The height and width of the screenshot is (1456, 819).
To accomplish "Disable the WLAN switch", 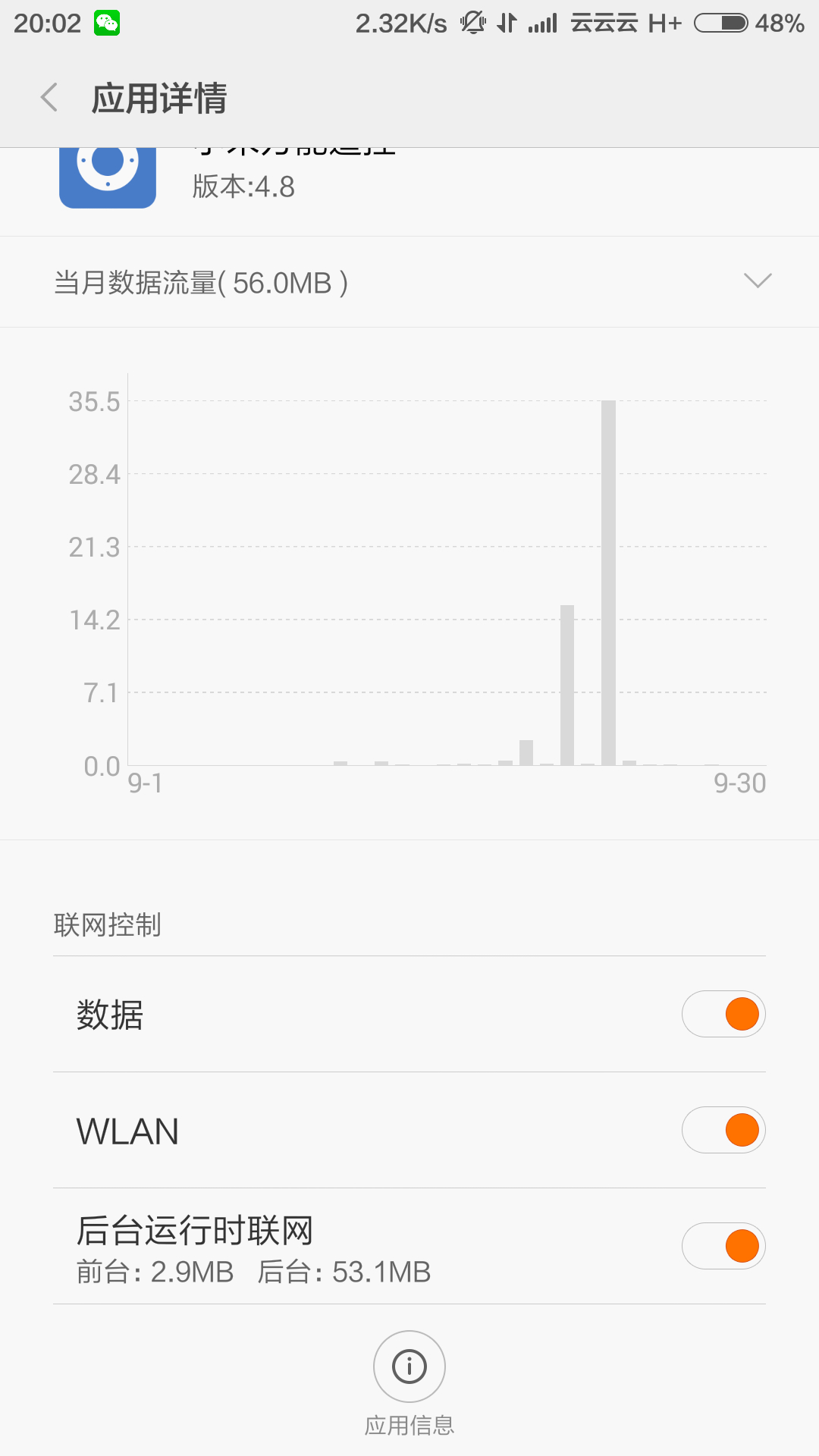I will 723,1130.
